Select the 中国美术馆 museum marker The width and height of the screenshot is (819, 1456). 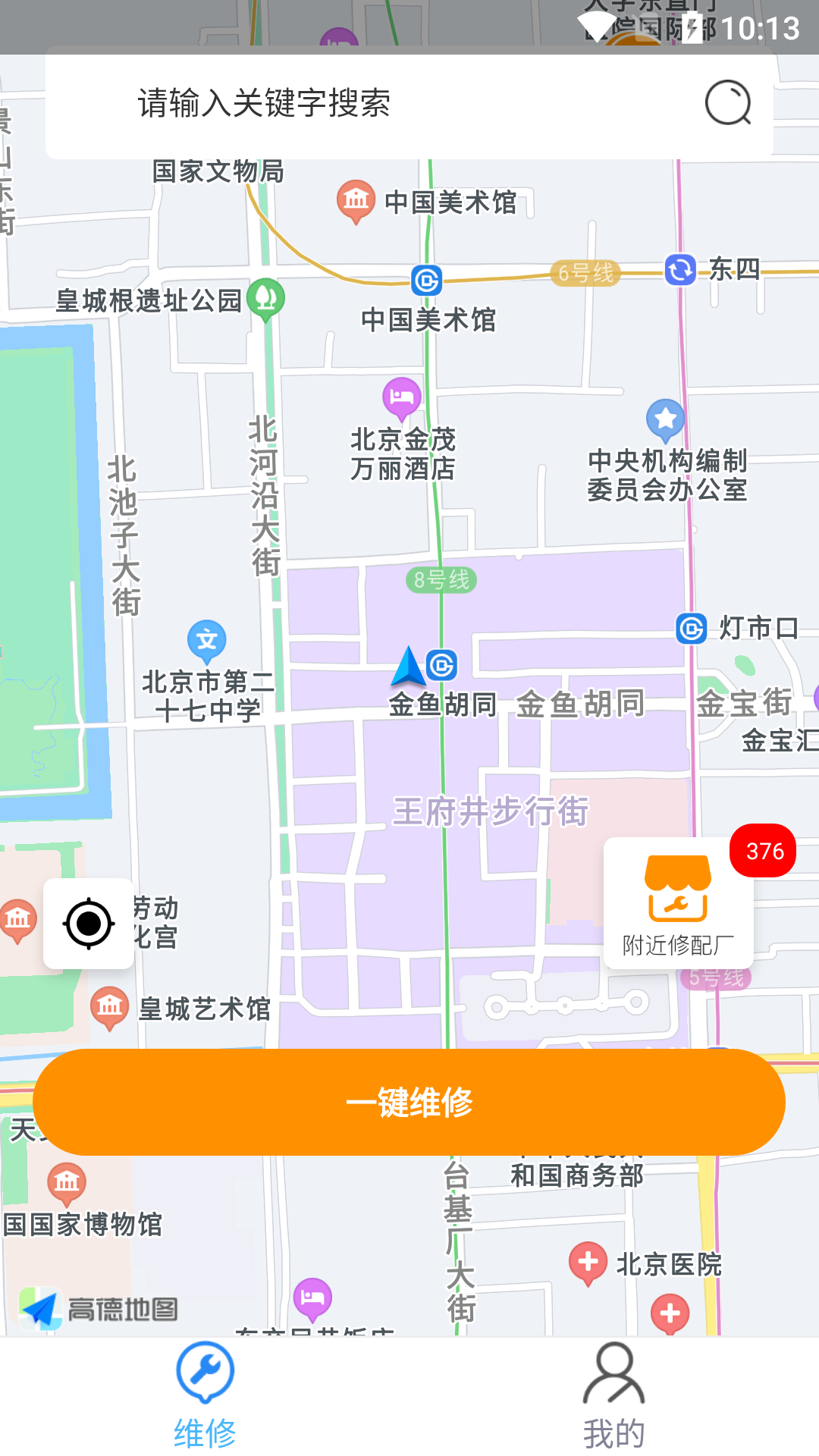pos(356,198)
